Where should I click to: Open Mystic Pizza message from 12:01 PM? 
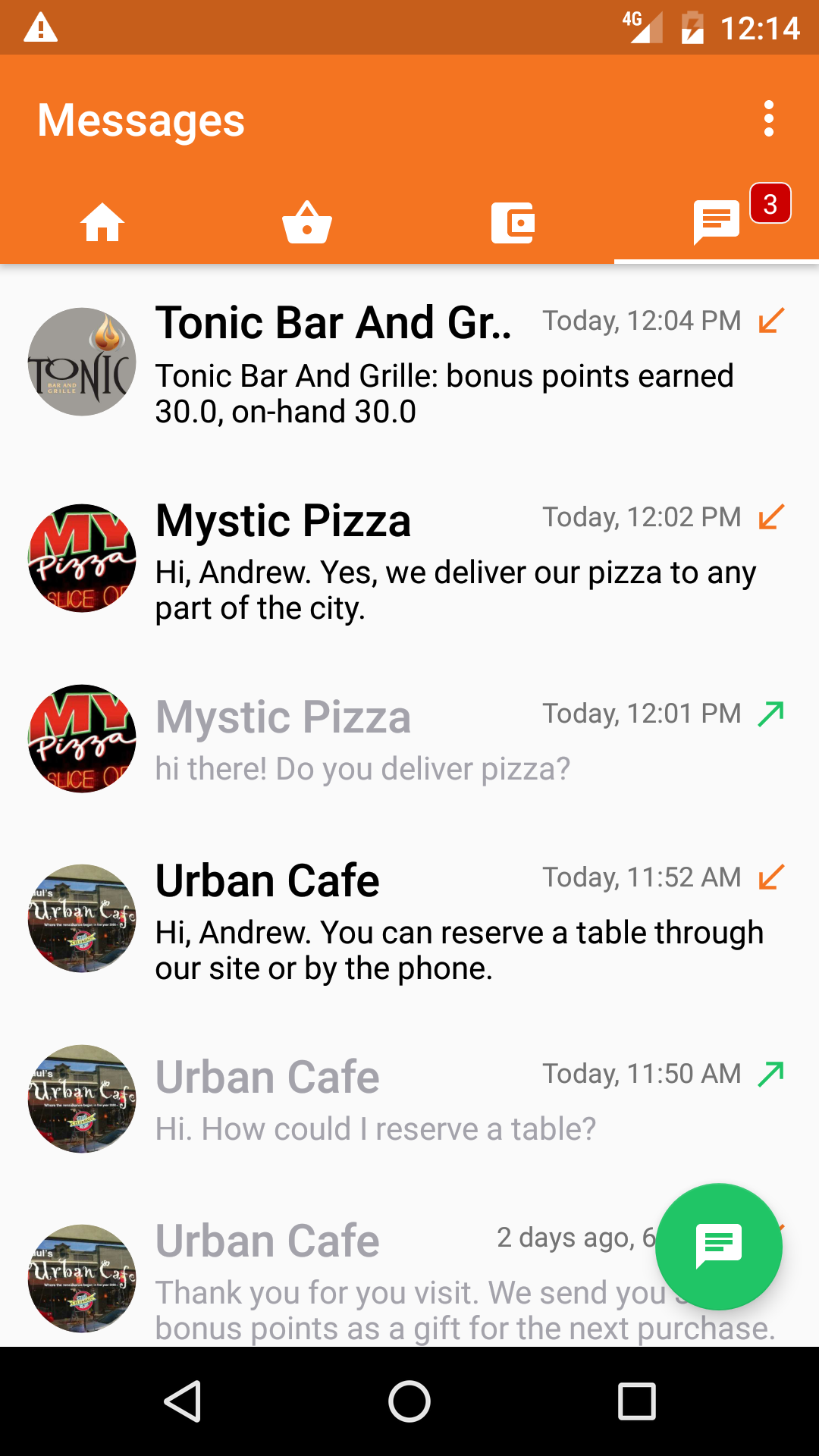pos(444,739)
